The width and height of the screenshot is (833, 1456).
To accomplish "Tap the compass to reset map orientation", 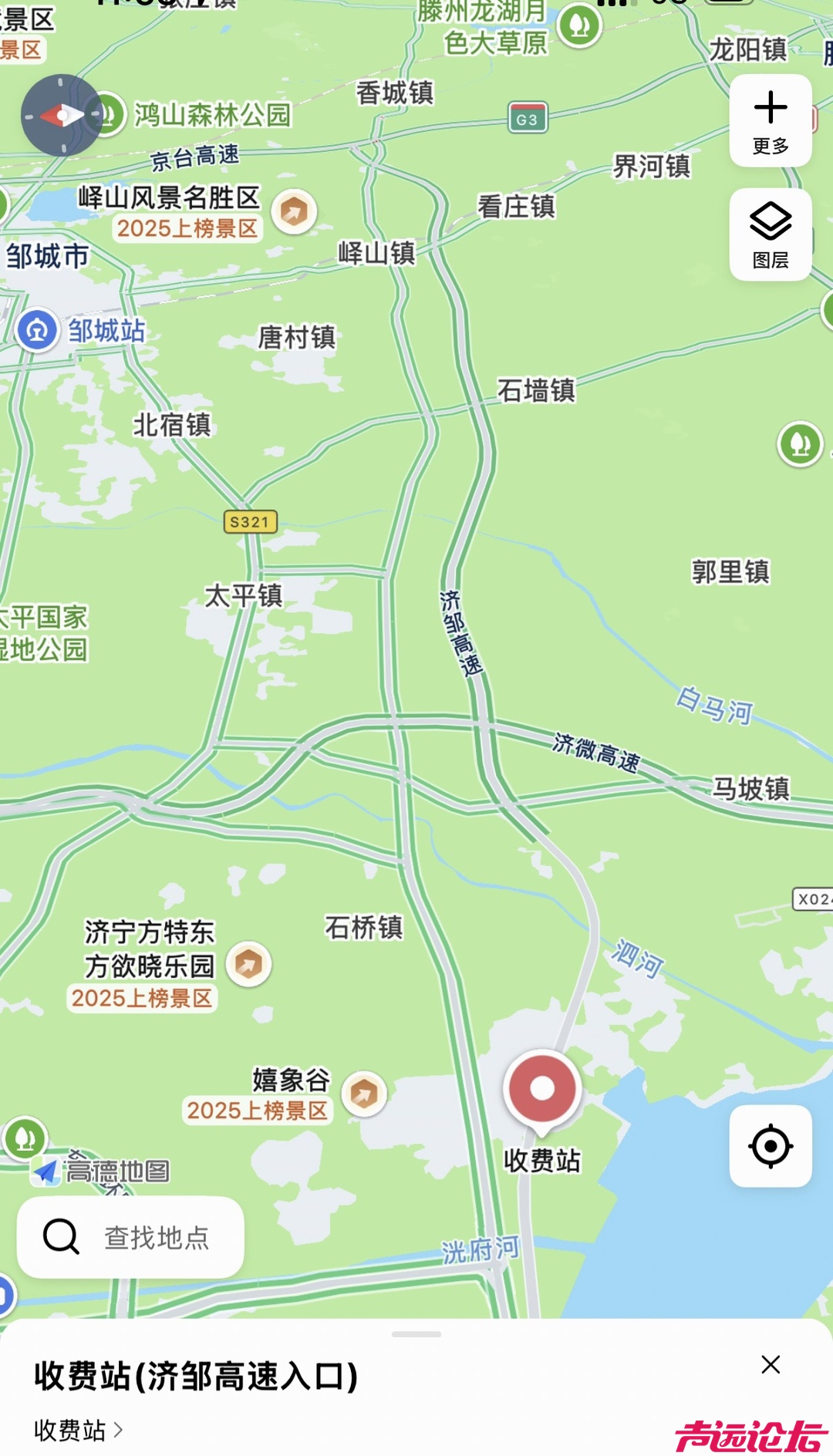I will point(62,114).
